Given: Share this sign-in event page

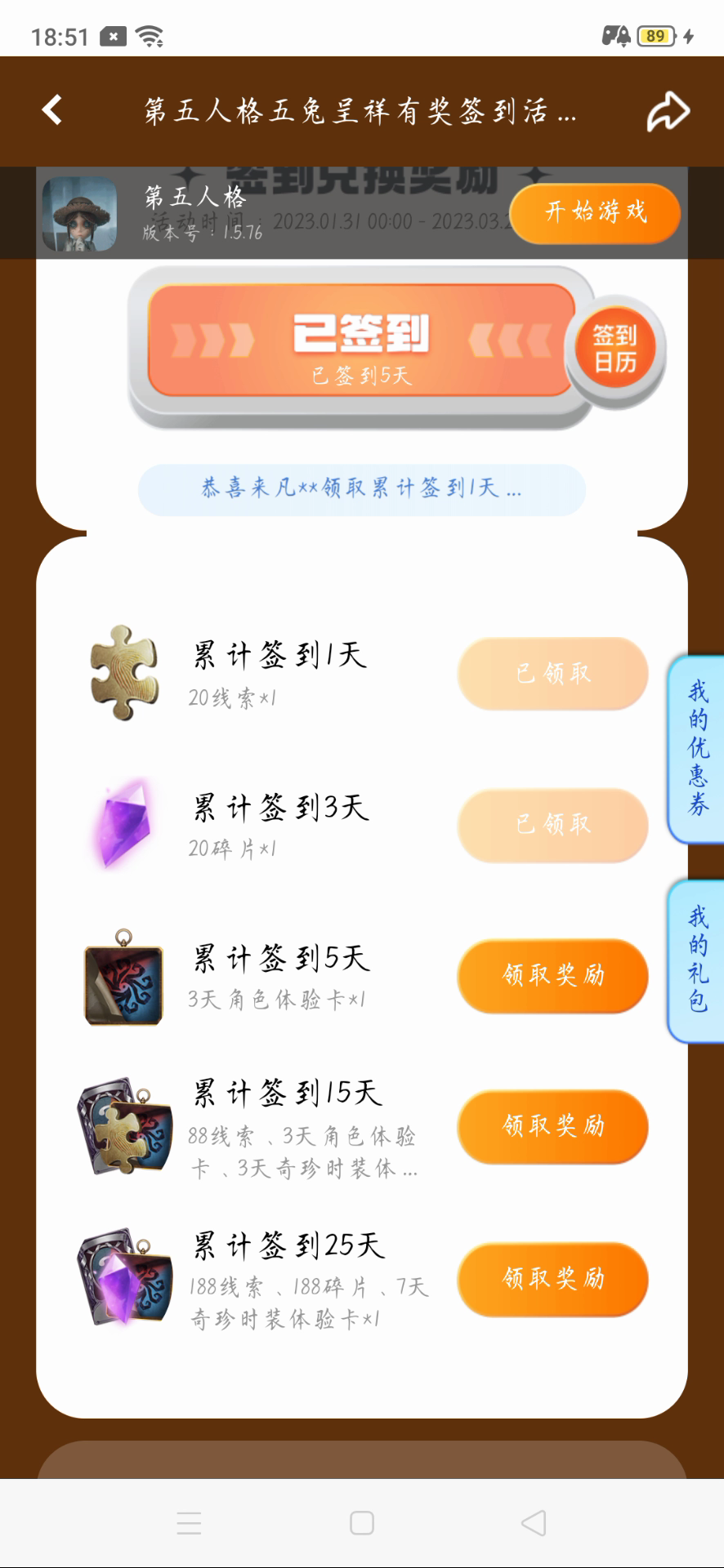Looking at the screenshot, I should point(668,111).
